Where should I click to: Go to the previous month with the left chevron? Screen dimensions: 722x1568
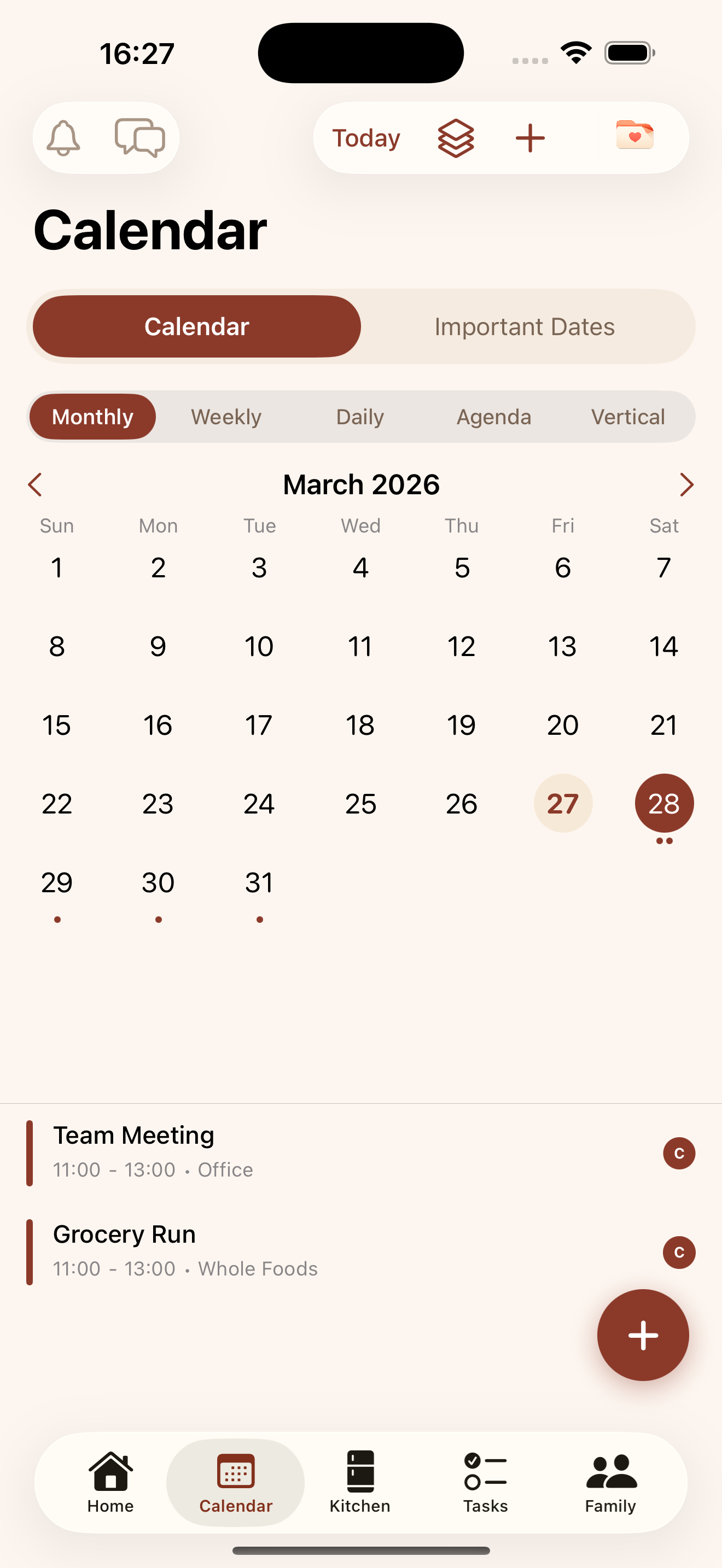coord(34,484)
